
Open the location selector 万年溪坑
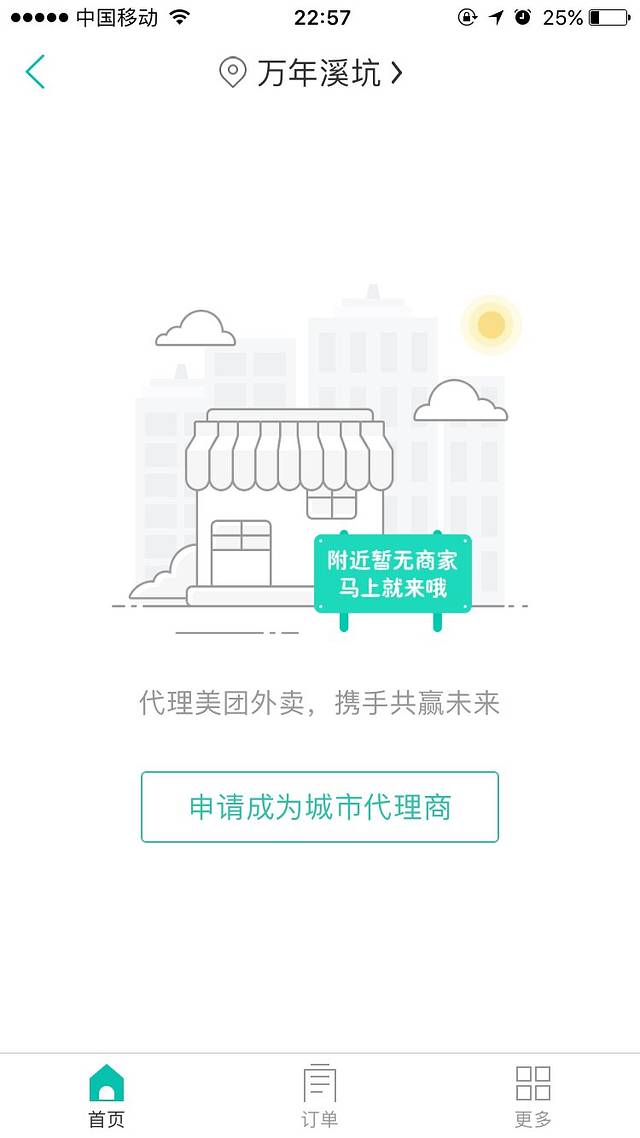(312, 73)
